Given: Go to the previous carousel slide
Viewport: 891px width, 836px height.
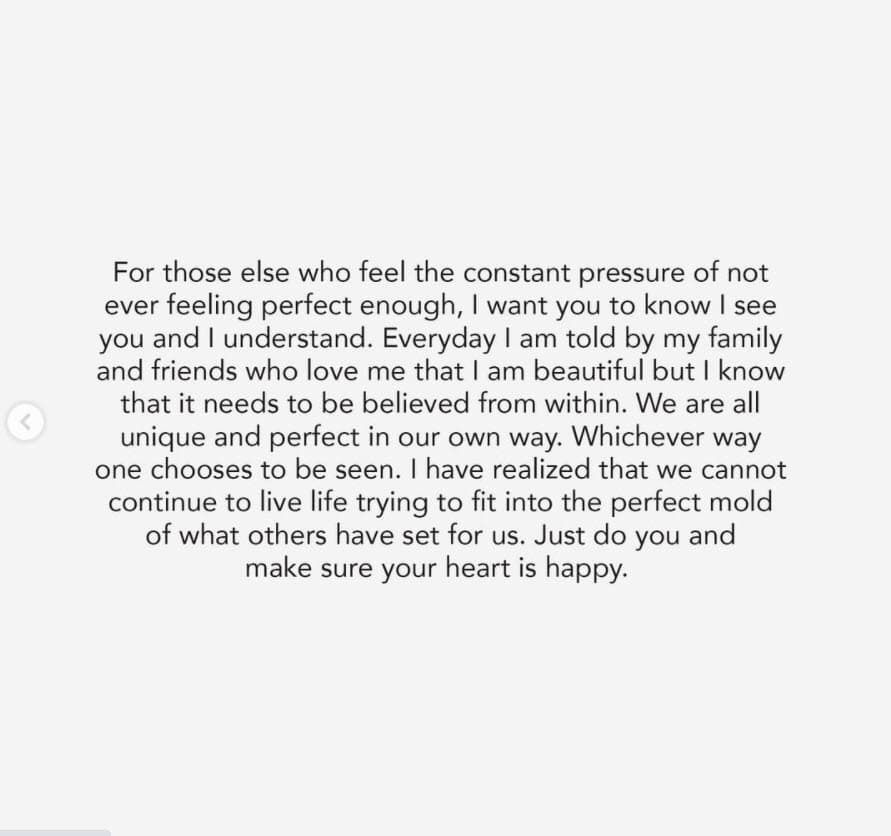Looking at the screenshot, I should tap(26, 422).
